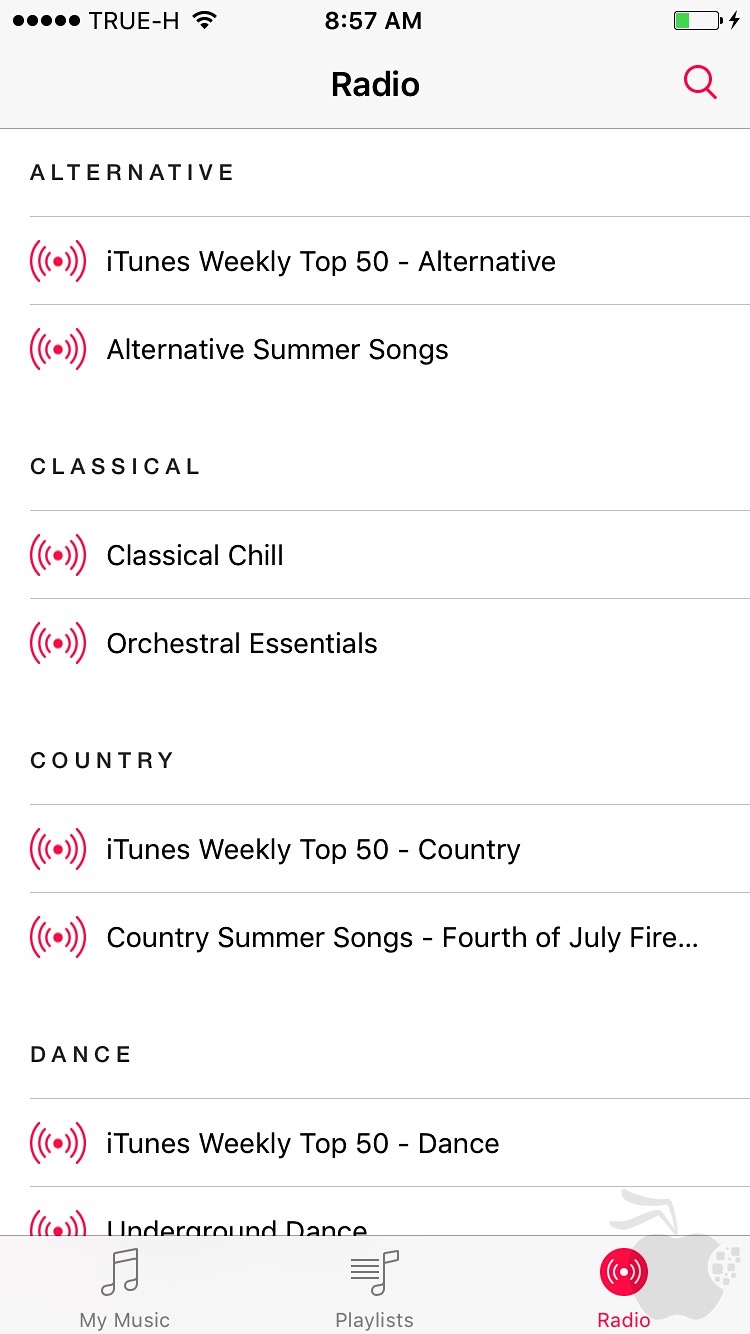
Task: Play Country Summer Songs - Fourth of July
Action: tap(403, 937)
